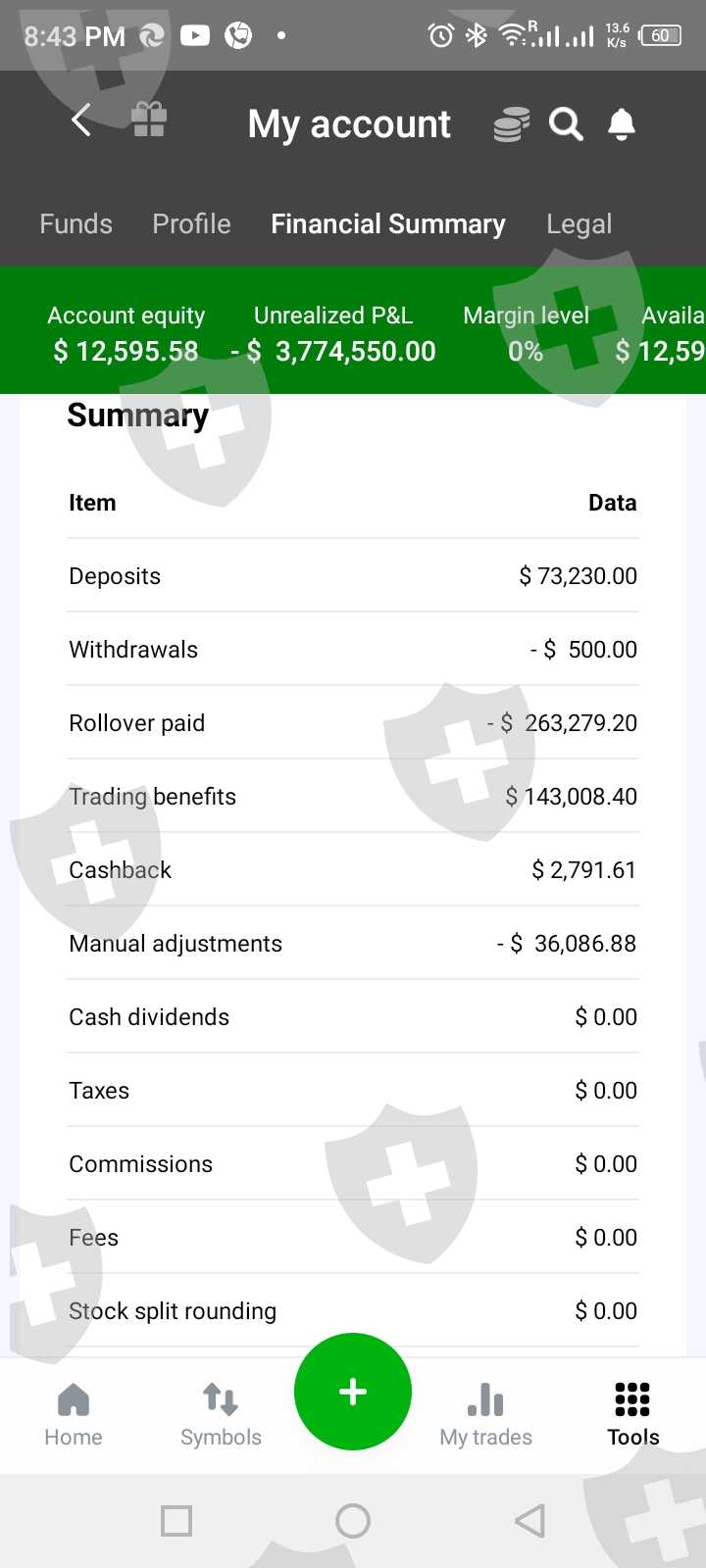Screen dimensions: 706x1568
Task: Select the Financial Summary tab
Action: click(x=388, y=224)
